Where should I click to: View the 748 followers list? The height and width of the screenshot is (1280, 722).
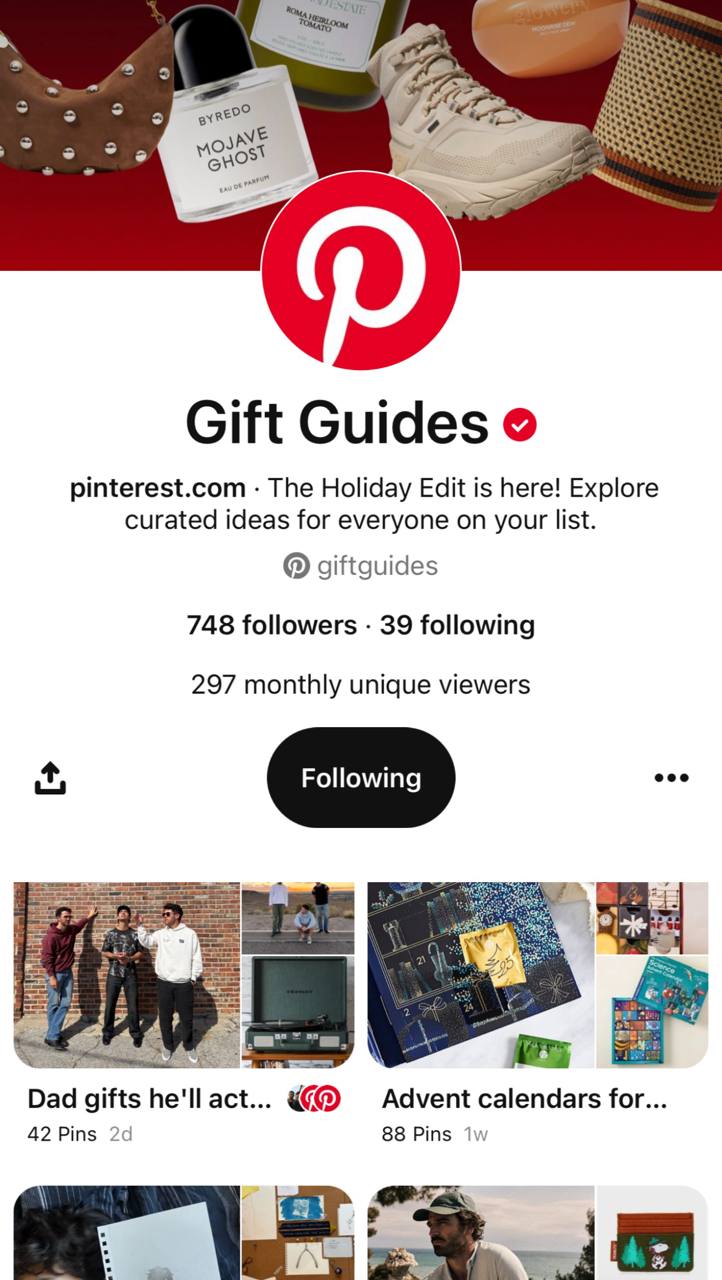(x=271, y=625)
